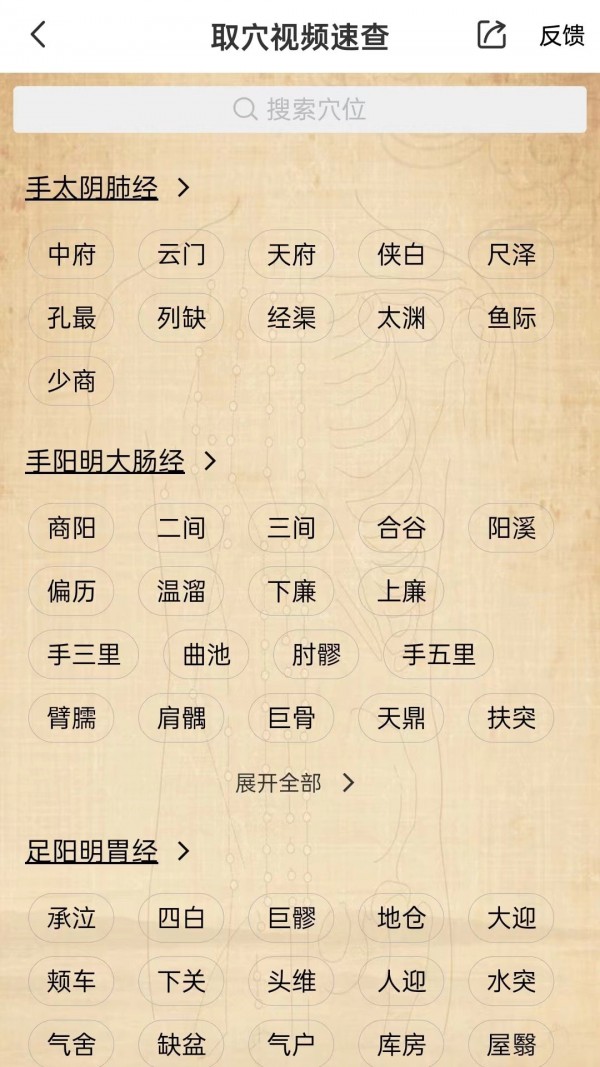Choose the 列缺 acupoint
Viewport: 600px width, 1067px height.
coord(181,318)
